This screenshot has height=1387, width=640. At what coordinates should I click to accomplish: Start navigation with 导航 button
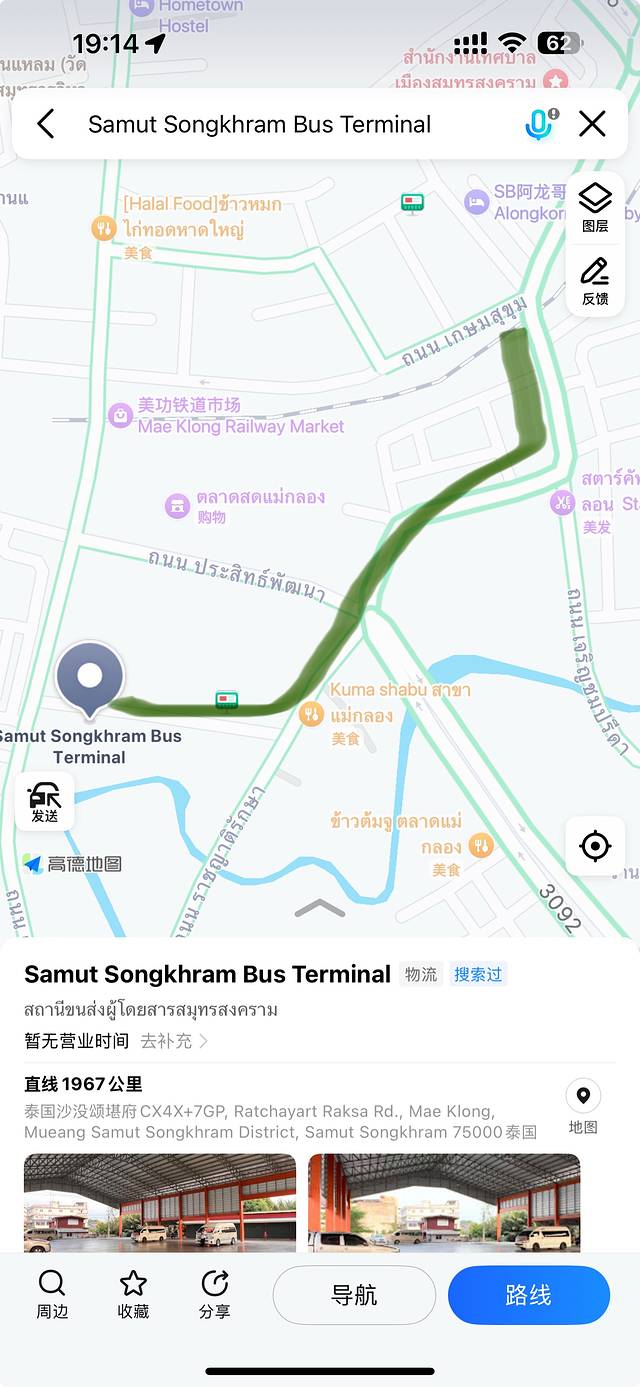click(354, 1295)
